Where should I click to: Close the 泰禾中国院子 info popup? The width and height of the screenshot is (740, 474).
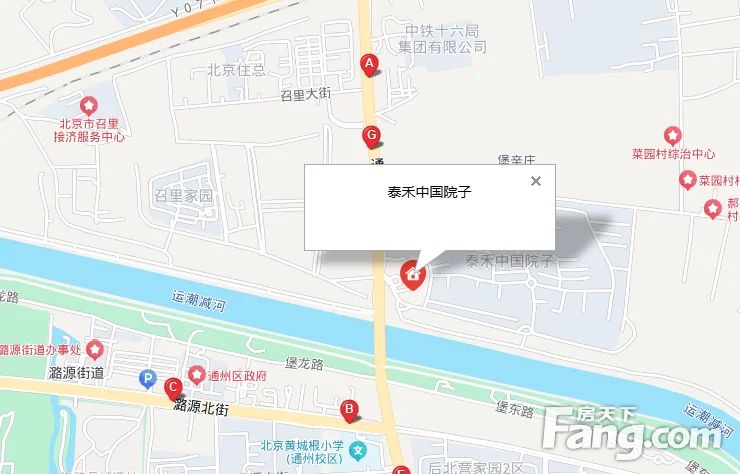tap(536, 181)
